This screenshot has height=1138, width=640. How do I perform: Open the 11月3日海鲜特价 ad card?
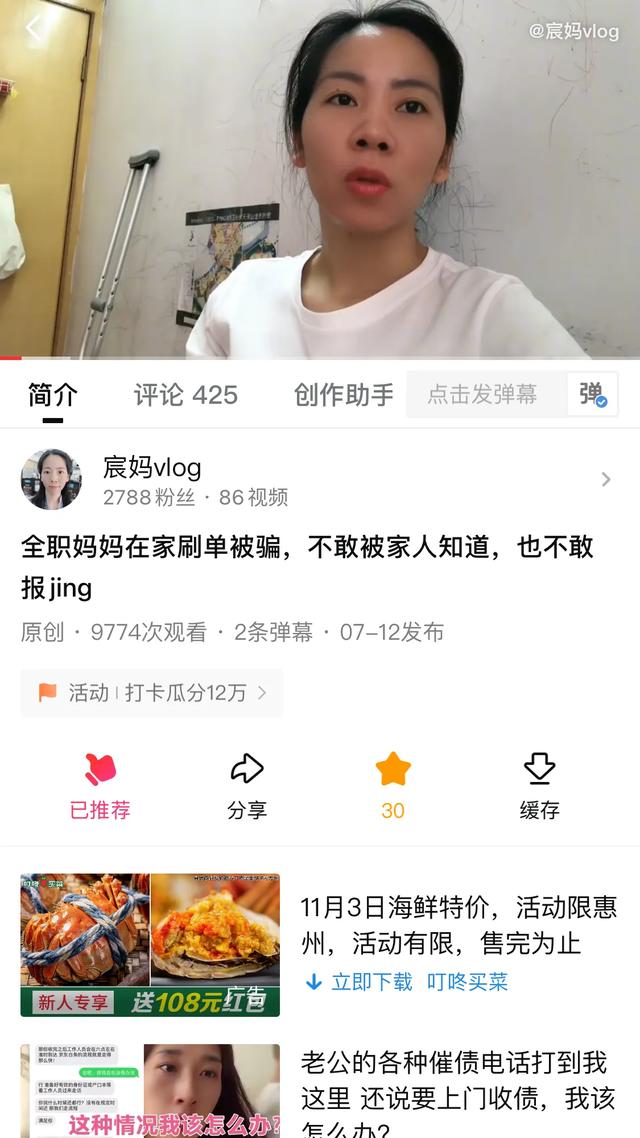[459, 924]
